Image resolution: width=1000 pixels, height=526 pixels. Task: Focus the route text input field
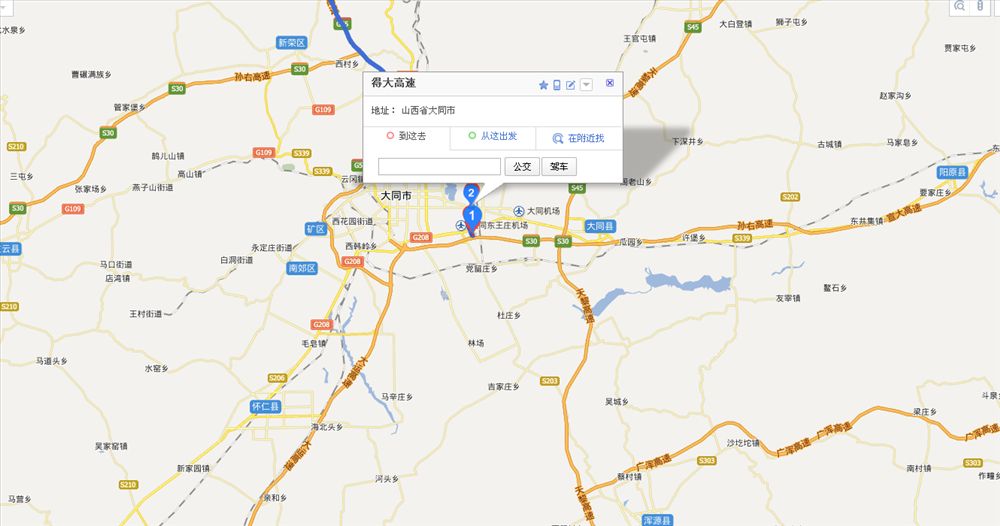click(x=439, y=166)
